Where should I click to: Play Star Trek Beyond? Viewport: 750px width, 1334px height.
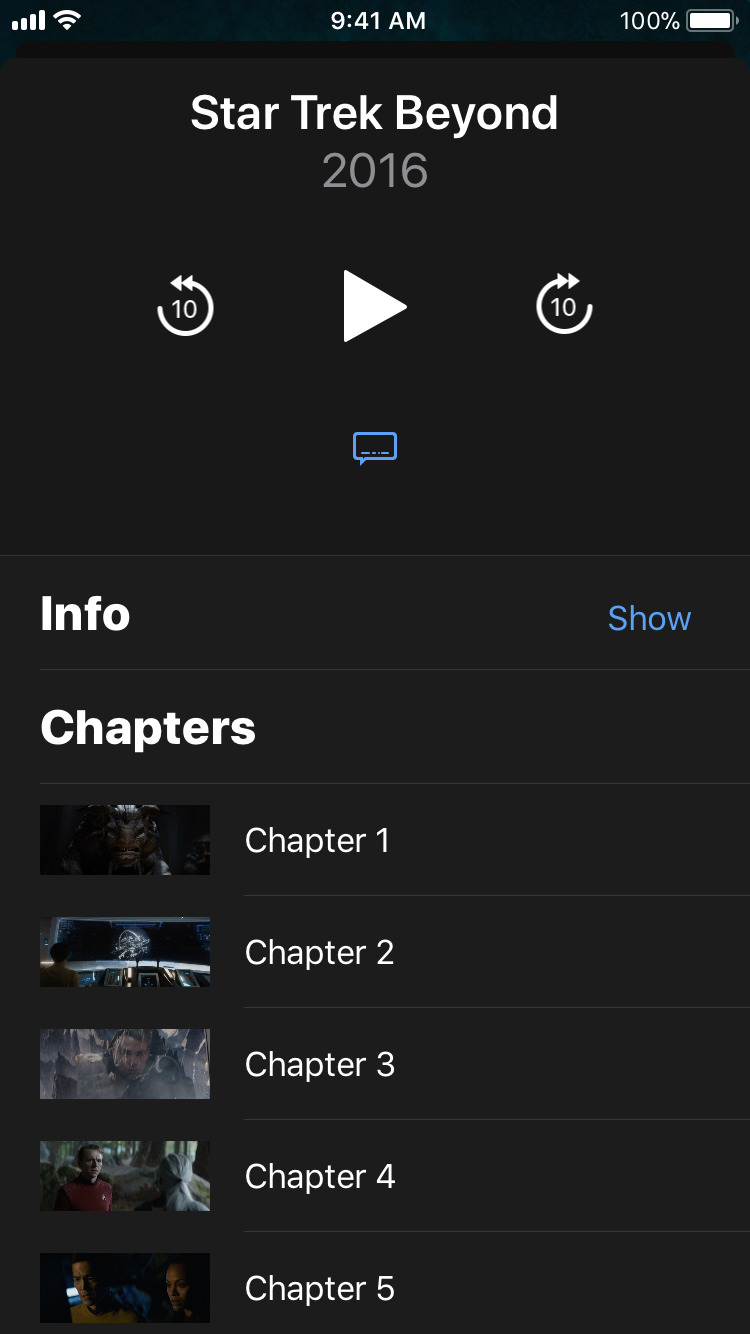374,306
